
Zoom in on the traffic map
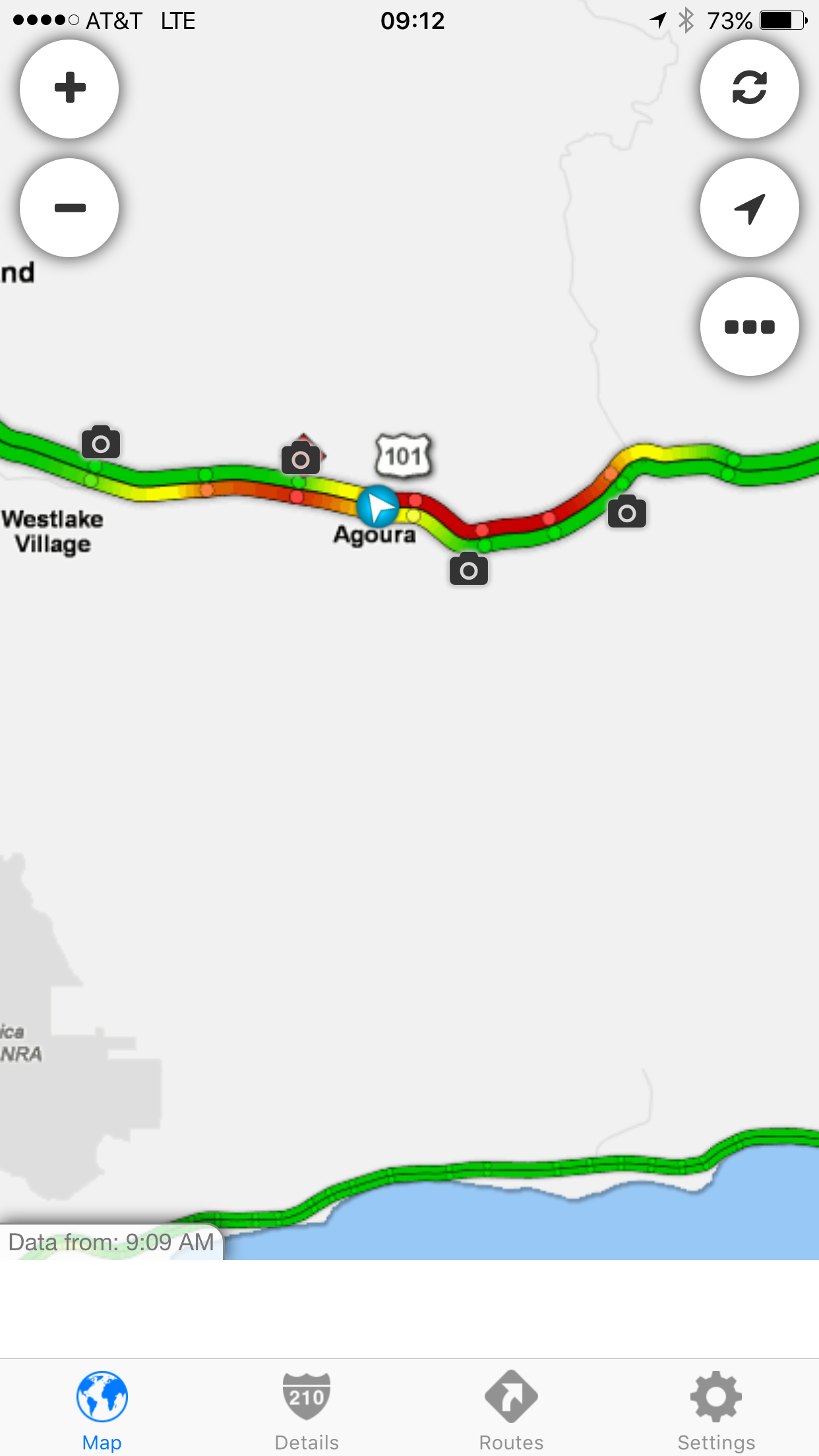tap(69, 89)
